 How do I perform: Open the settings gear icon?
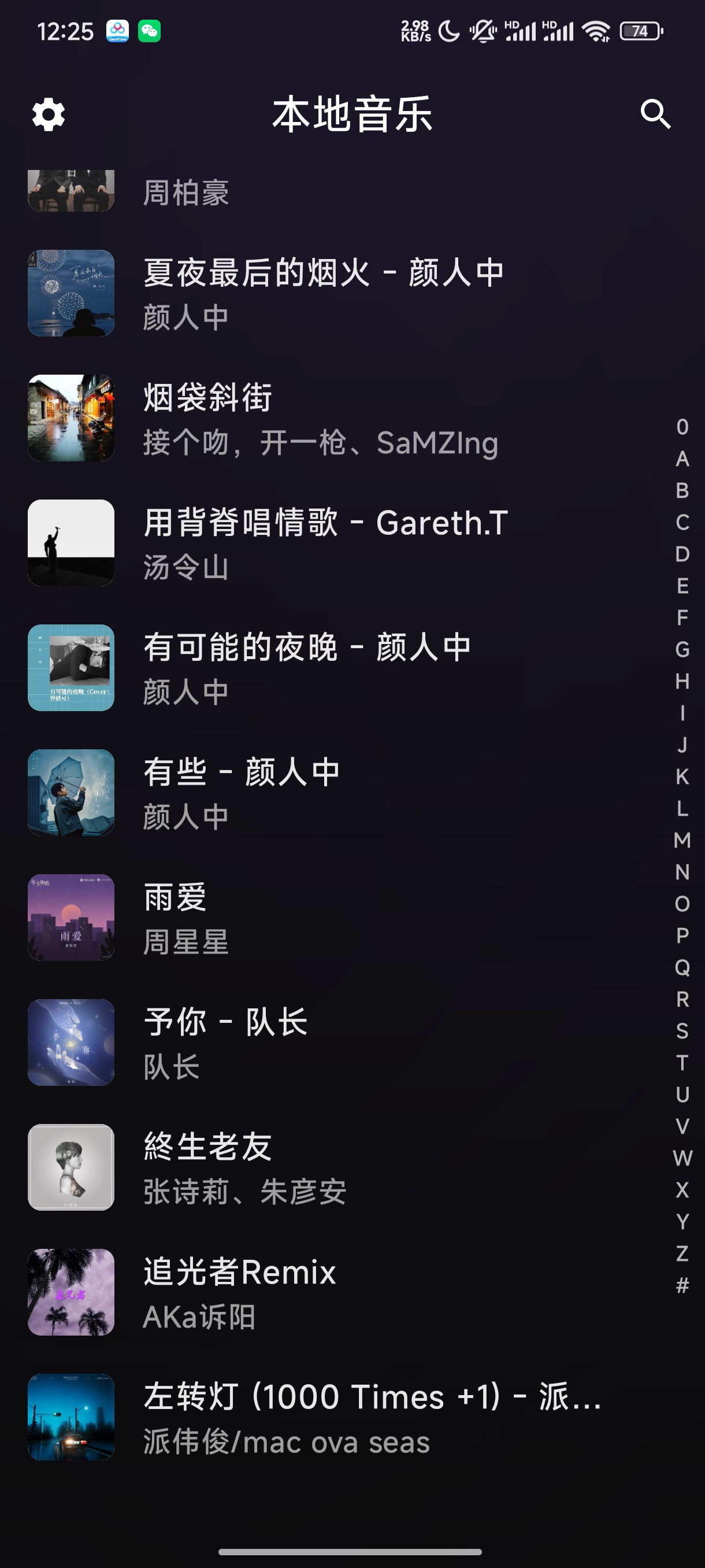[x=49, y=114]
